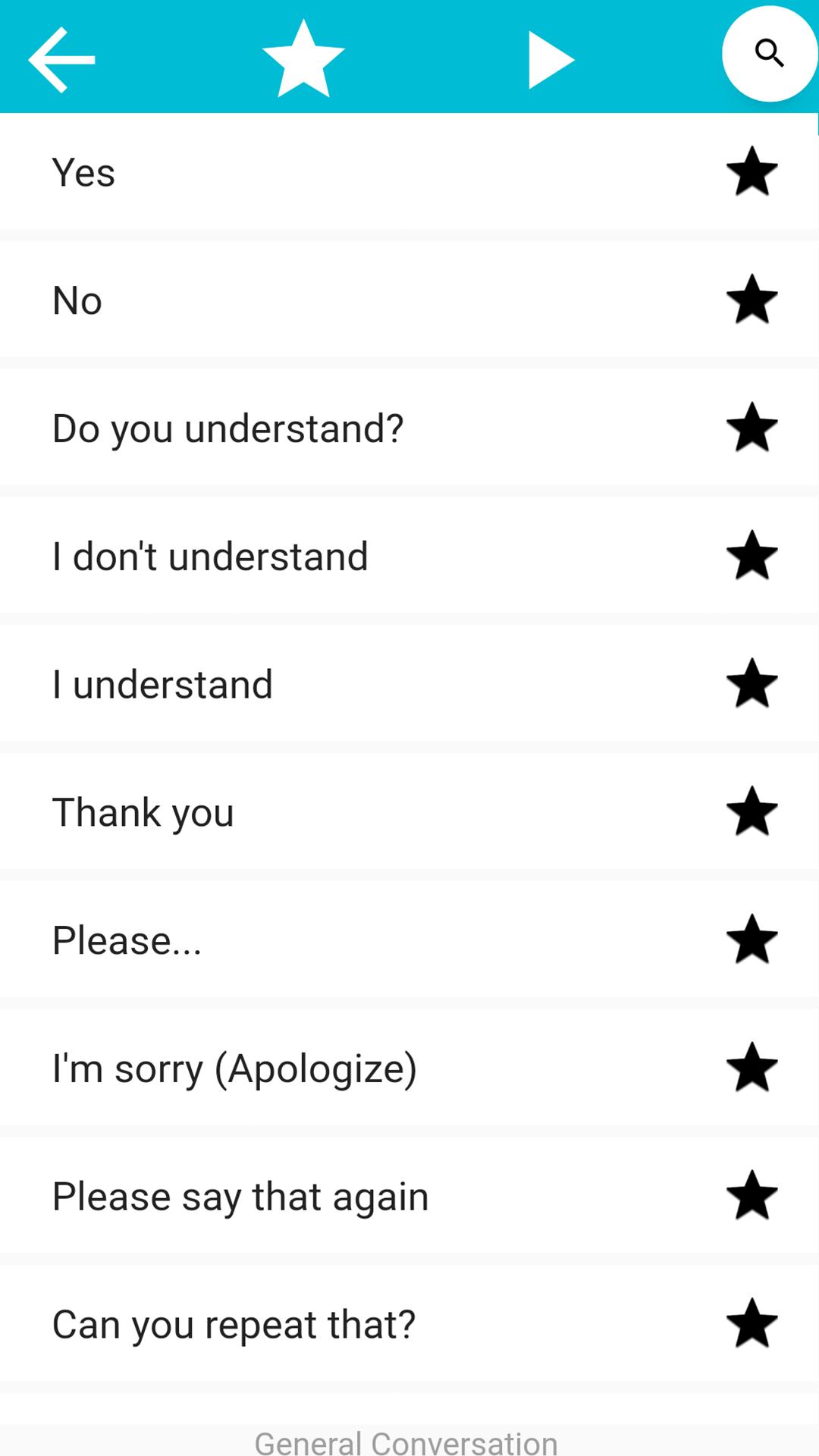The height and width of the screenshot is (1456, 819).
Task: Favorite "Please say that again"
Action: point(752,1196)
